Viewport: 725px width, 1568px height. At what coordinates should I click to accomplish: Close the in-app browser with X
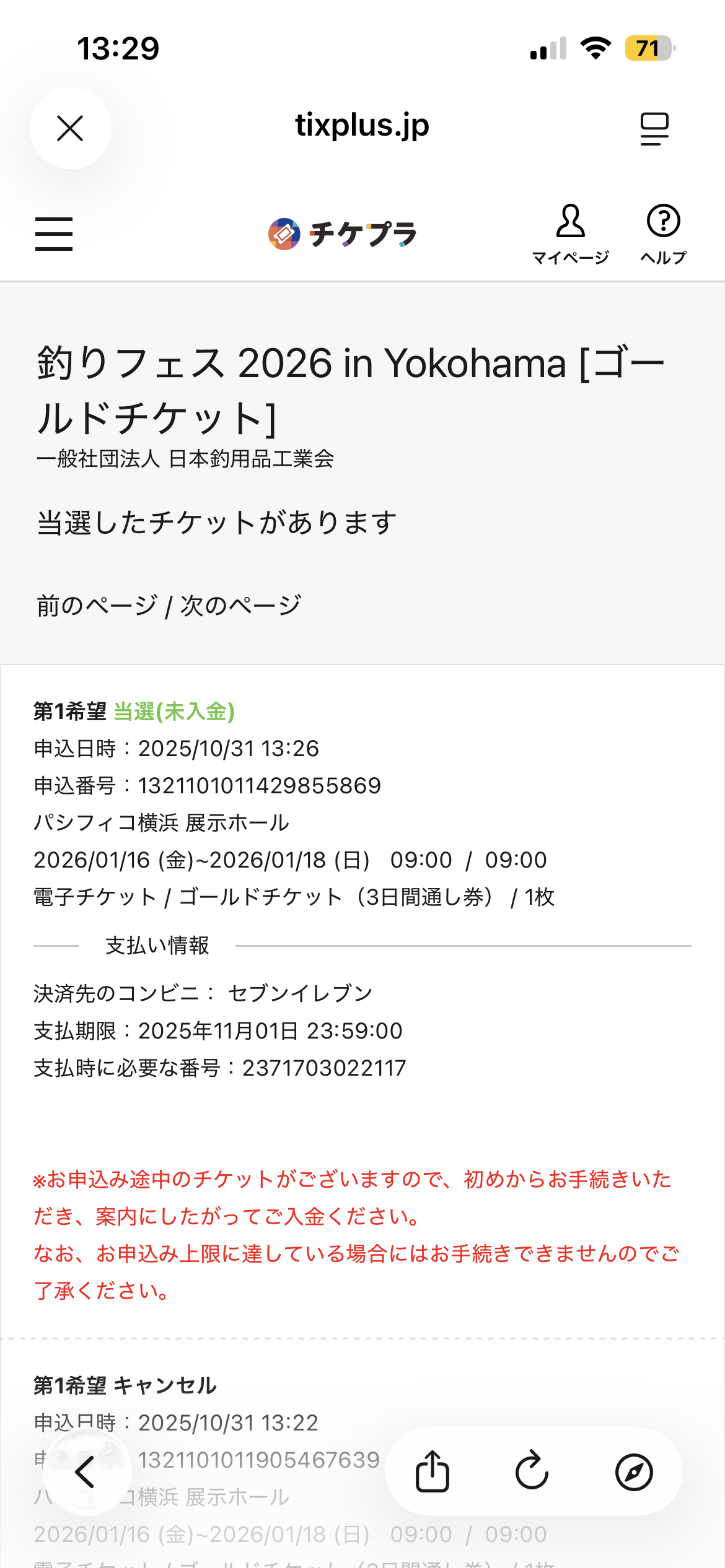(x=70, y=128)
